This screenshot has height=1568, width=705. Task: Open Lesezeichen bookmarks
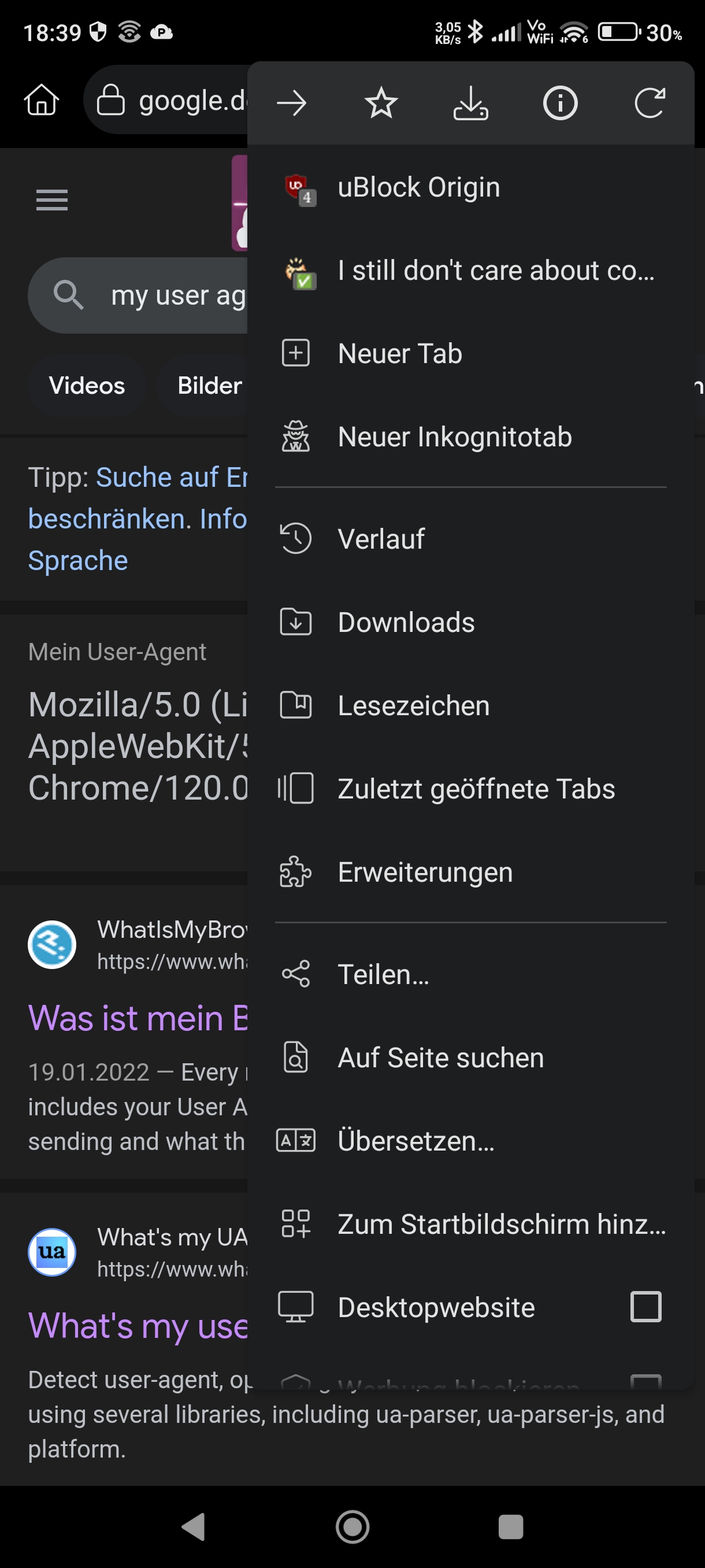click(414, 705)
